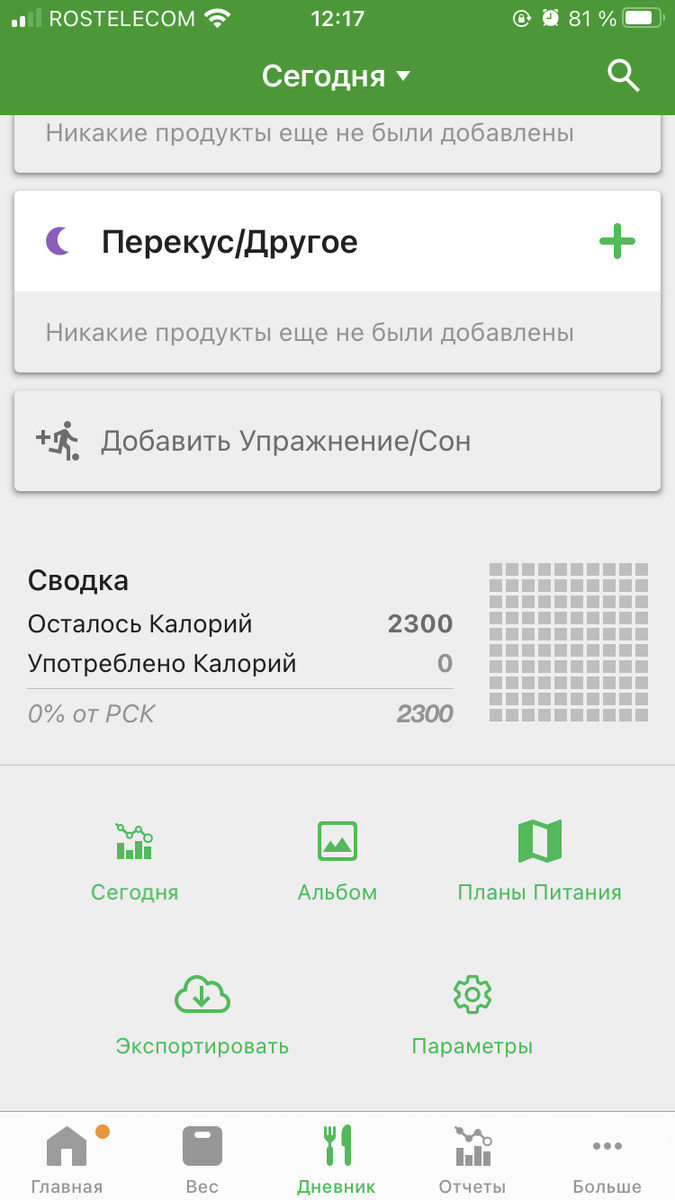Open Параметры settings
This screenshot has height=1200, width=675.
pyautogui.click(x=472, y=1016)
